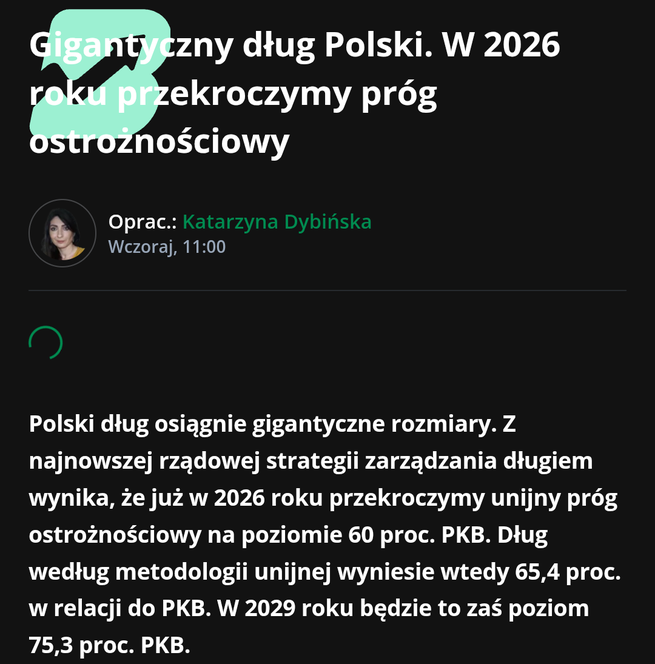Tap Katarzyna Dybińska's author photo
Screen dimensions: 655x664
pyautogui.click(x=63, y=233)
